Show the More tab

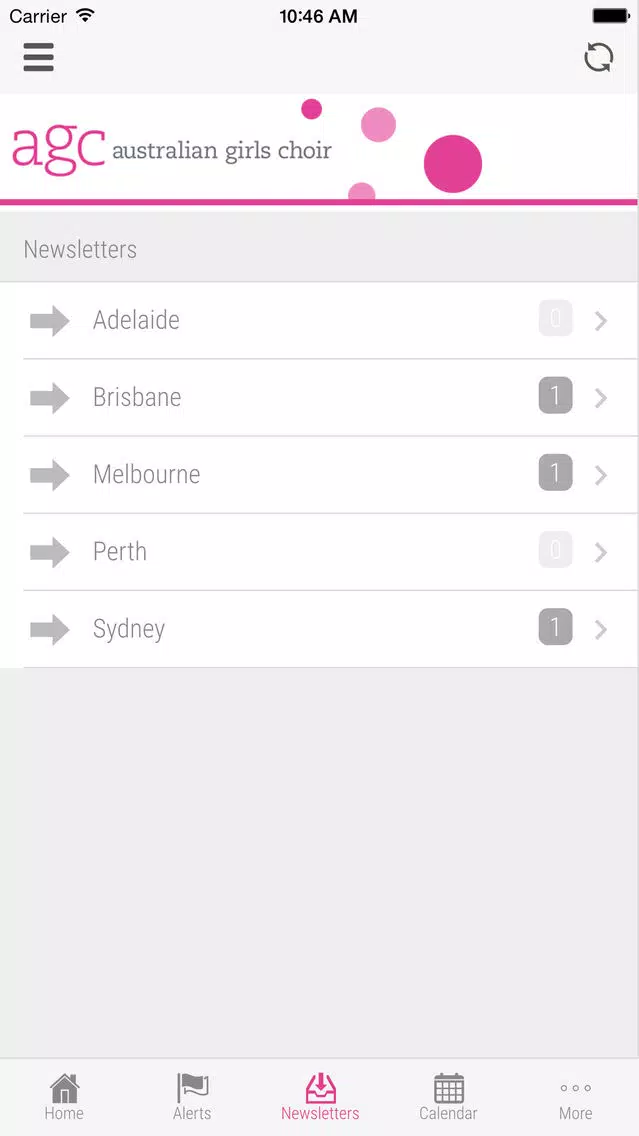[575, 1097]
